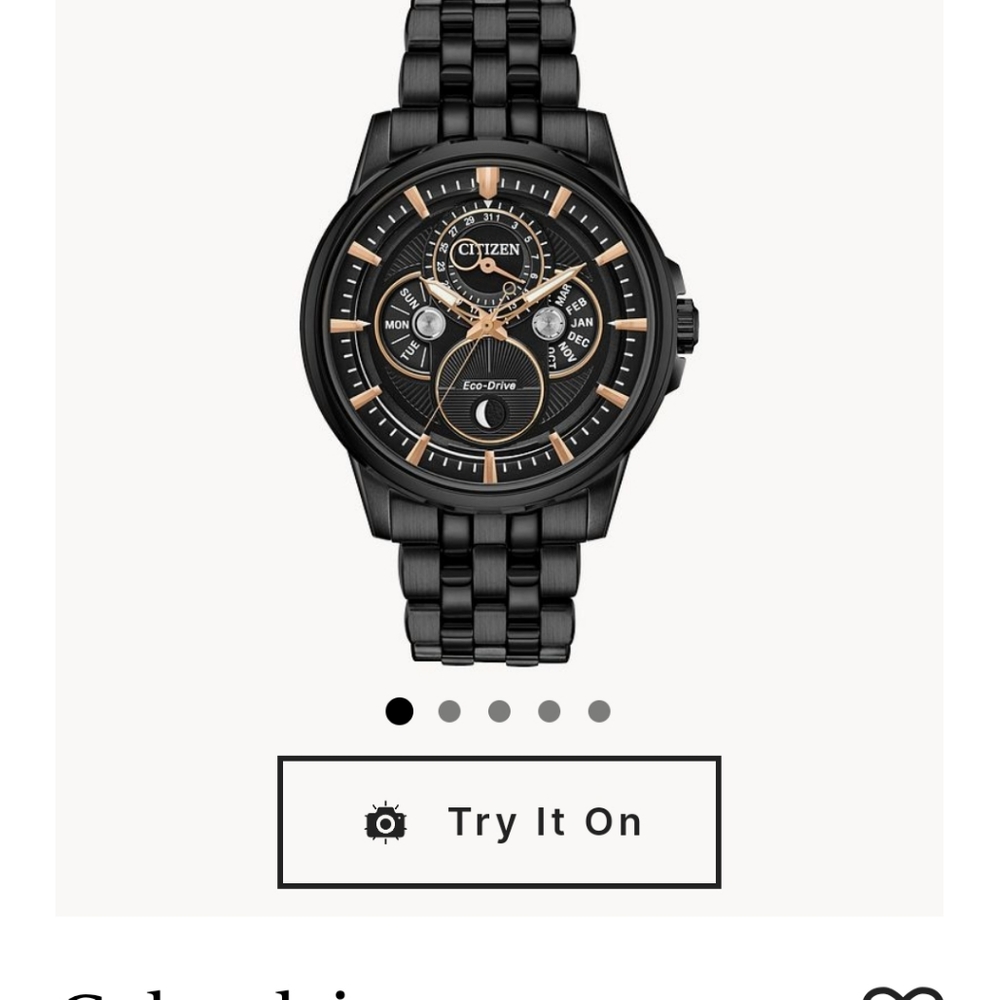The image size is (996, 1000).
Task: Advance the image gallery to another slide
Action: (450, 711)
